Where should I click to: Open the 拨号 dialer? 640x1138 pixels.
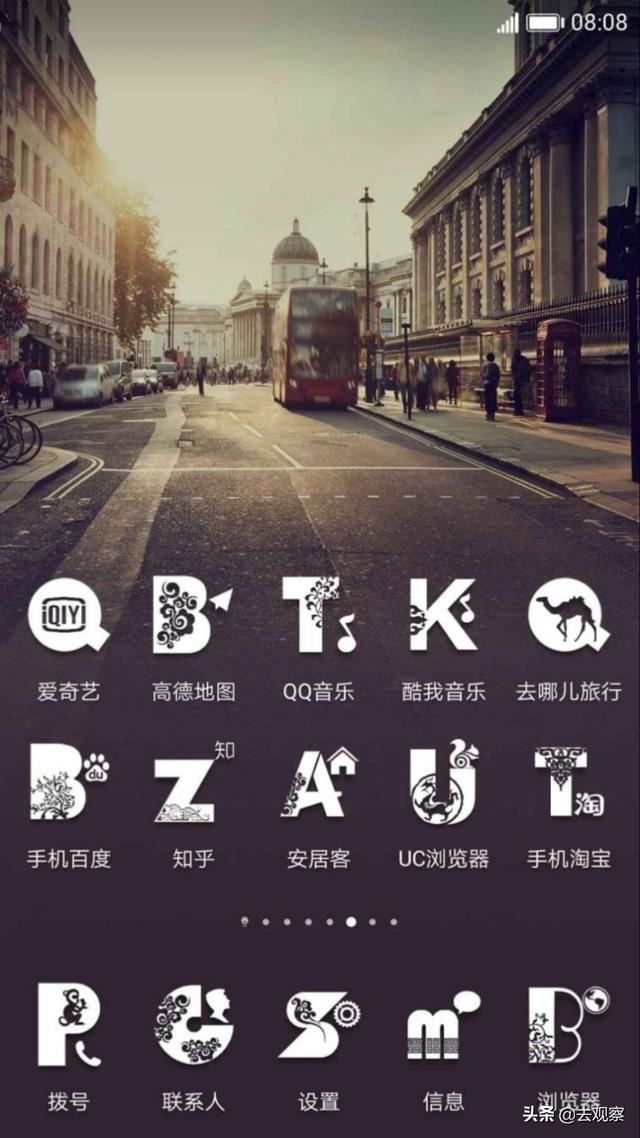tap(68, 1026)
